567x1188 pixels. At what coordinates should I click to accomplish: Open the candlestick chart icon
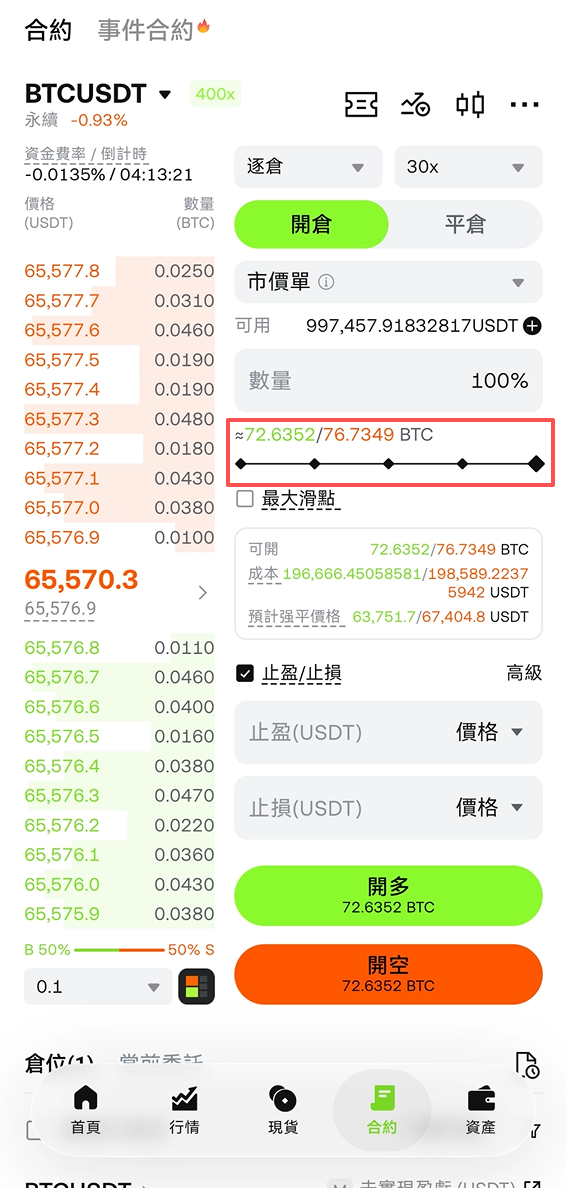click(x=470, y=105)
